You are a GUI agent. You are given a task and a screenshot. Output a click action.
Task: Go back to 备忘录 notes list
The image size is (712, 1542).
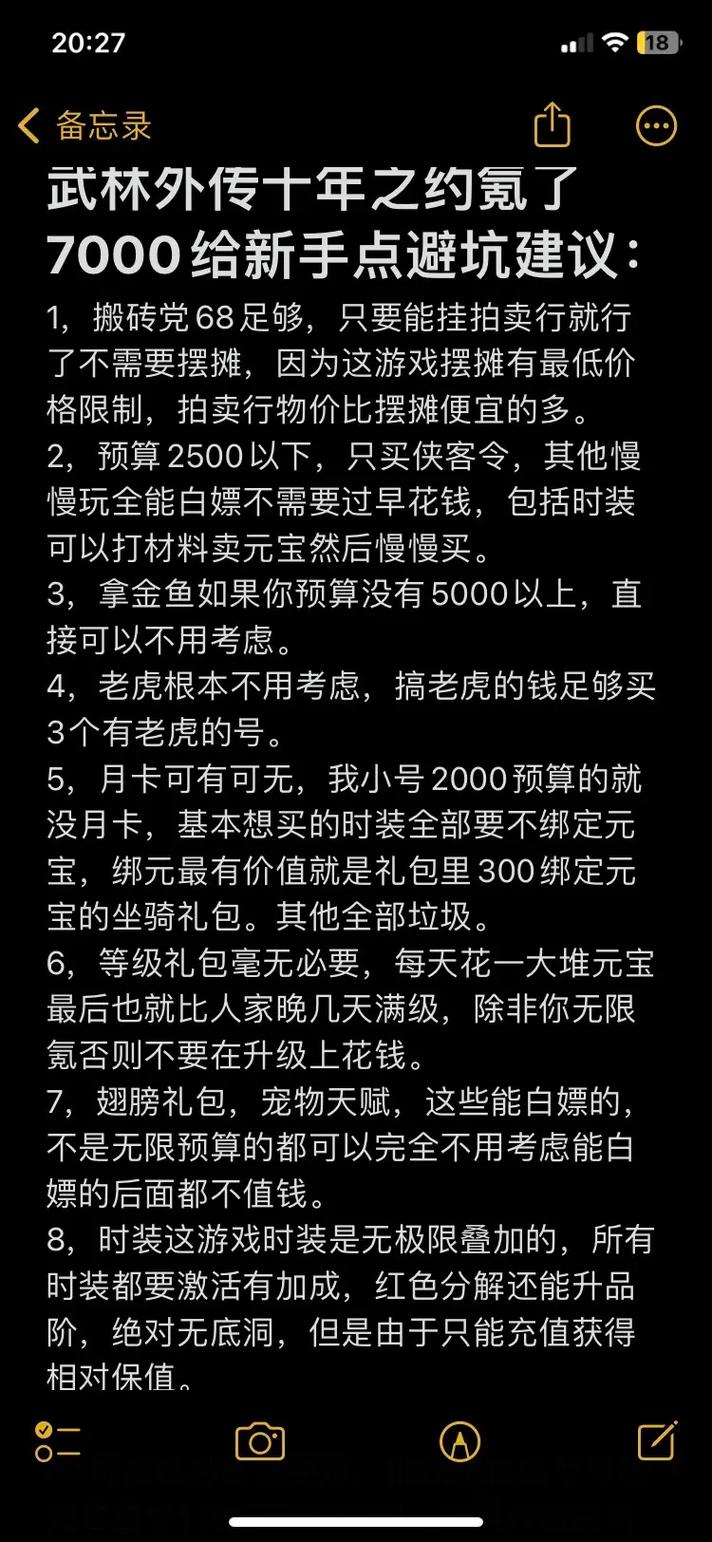coord(85,126)
